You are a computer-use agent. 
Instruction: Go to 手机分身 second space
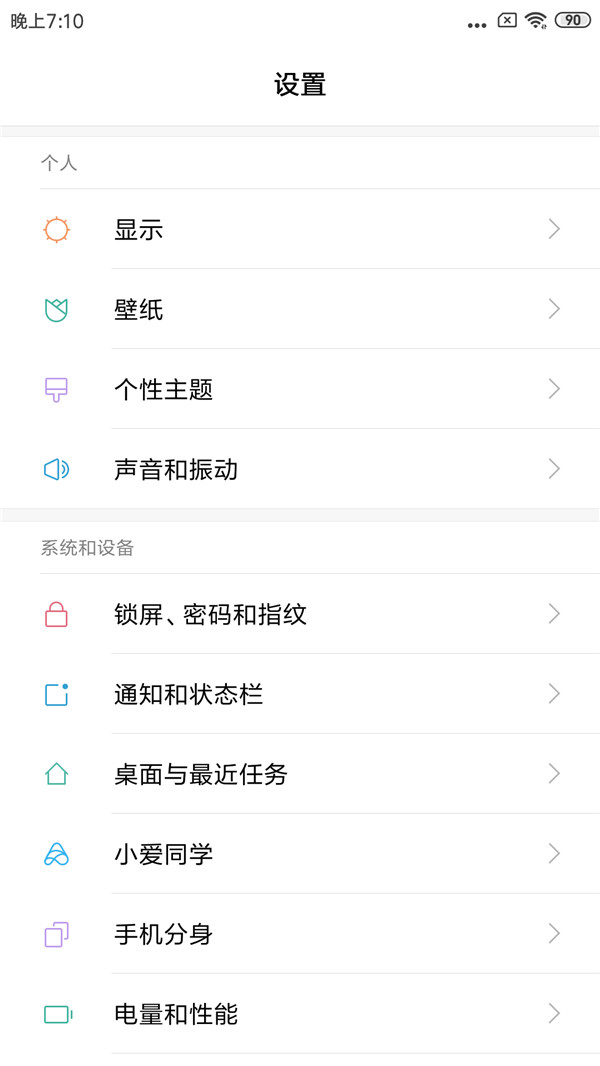tap(300, 934)
